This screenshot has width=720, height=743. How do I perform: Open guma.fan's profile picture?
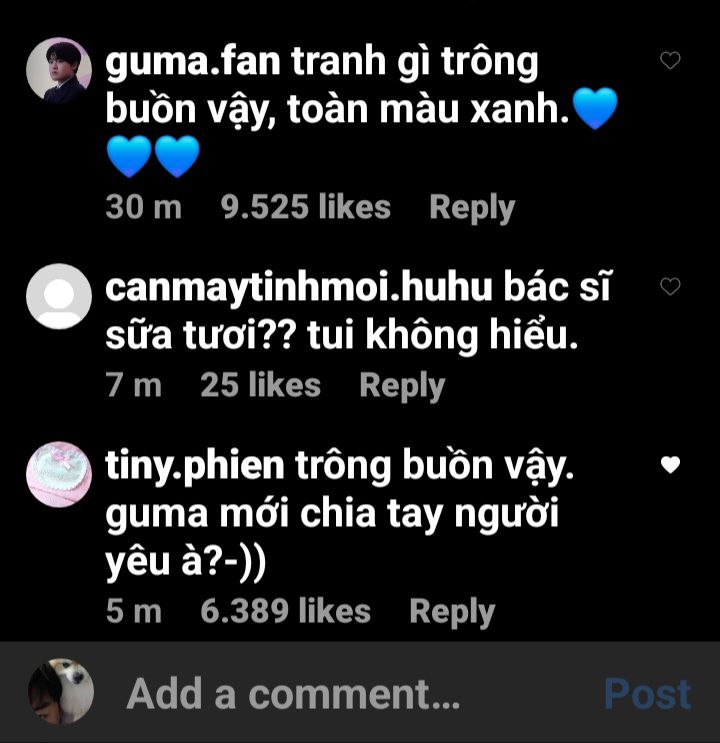pyautogui.click(x=59, y=70)
